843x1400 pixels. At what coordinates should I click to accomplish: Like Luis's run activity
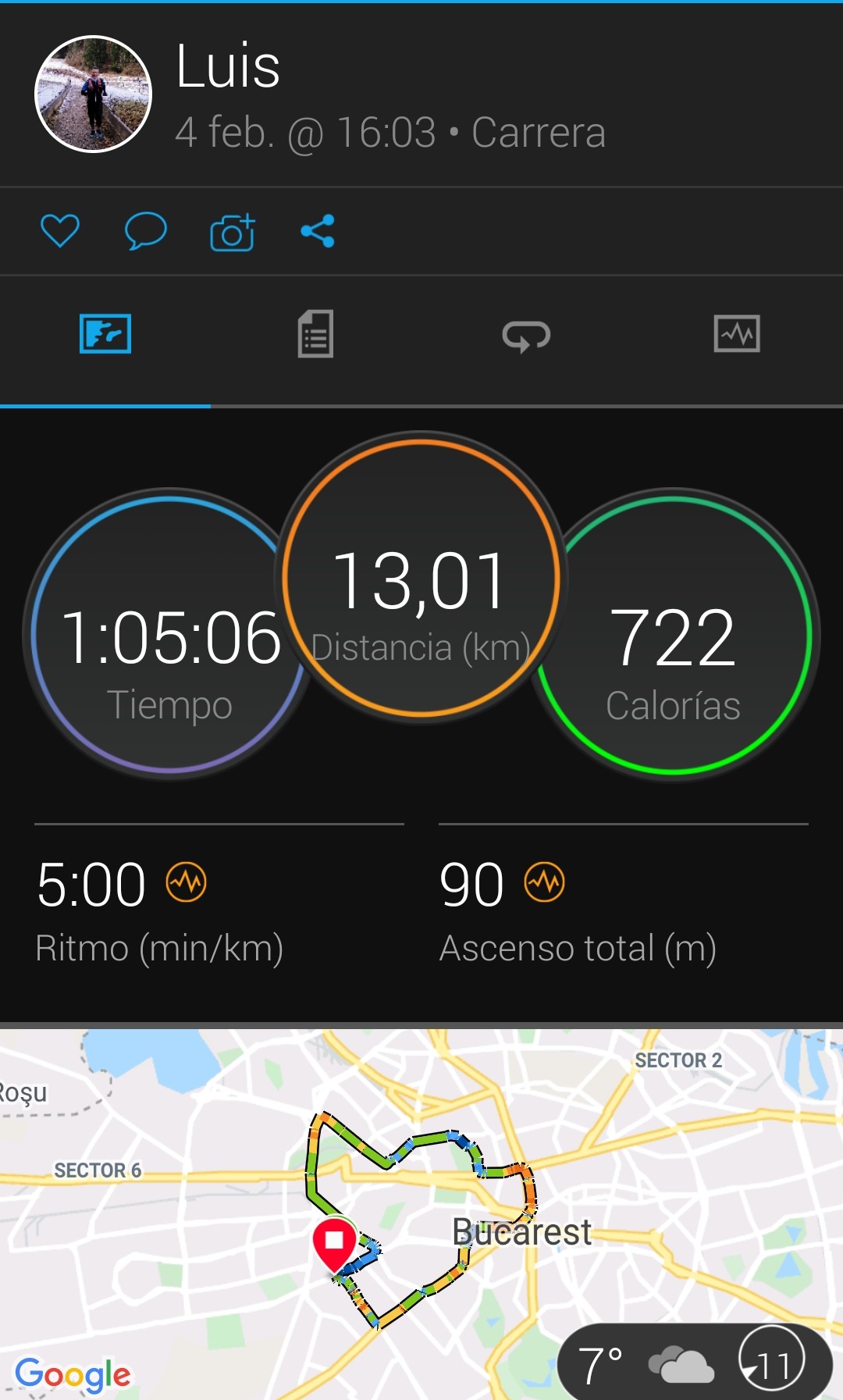click(x=60, y=231)
